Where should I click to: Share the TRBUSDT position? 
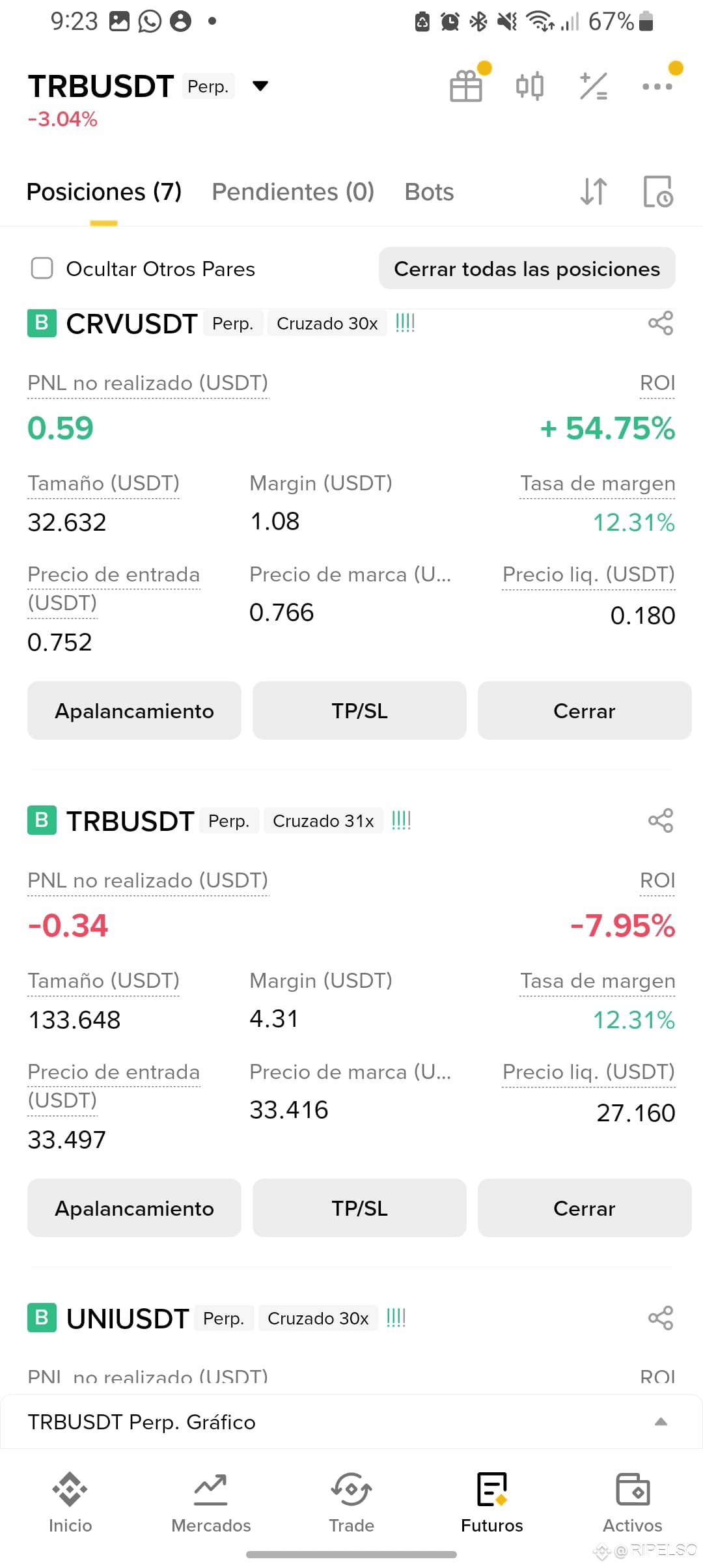(661, 820)
